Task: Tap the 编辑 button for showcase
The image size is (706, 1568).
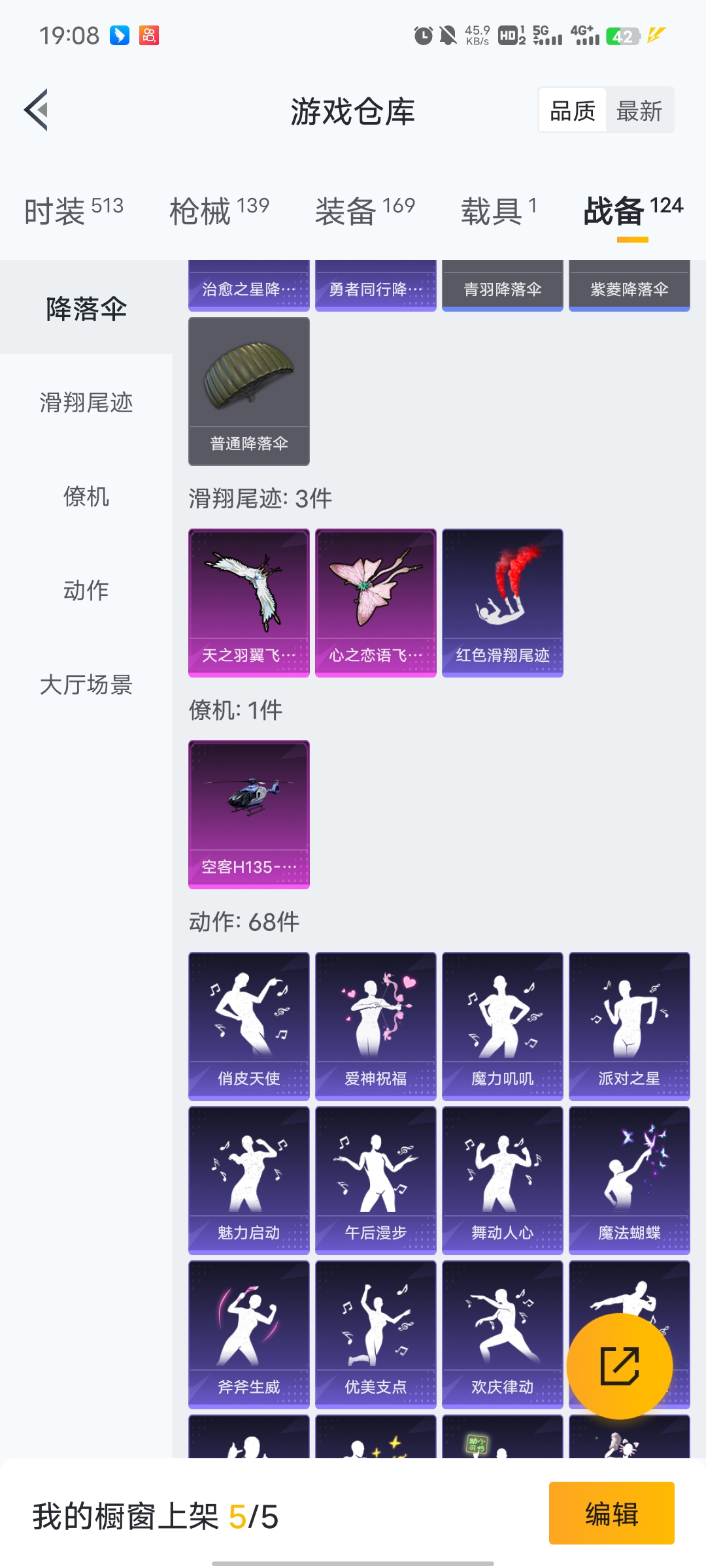Action: coord(611,1513)
